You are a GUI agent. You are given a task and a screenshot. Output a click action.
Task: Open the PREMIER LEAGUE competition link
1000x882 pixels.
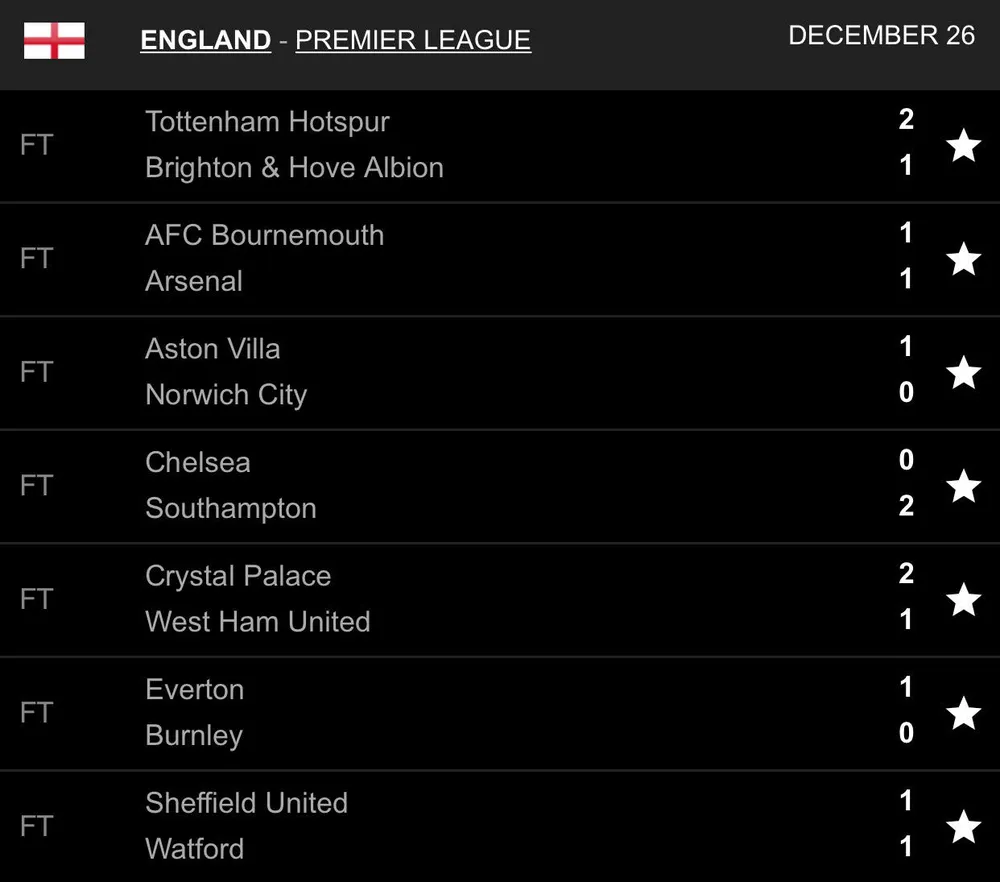click(x=413, y=40)
